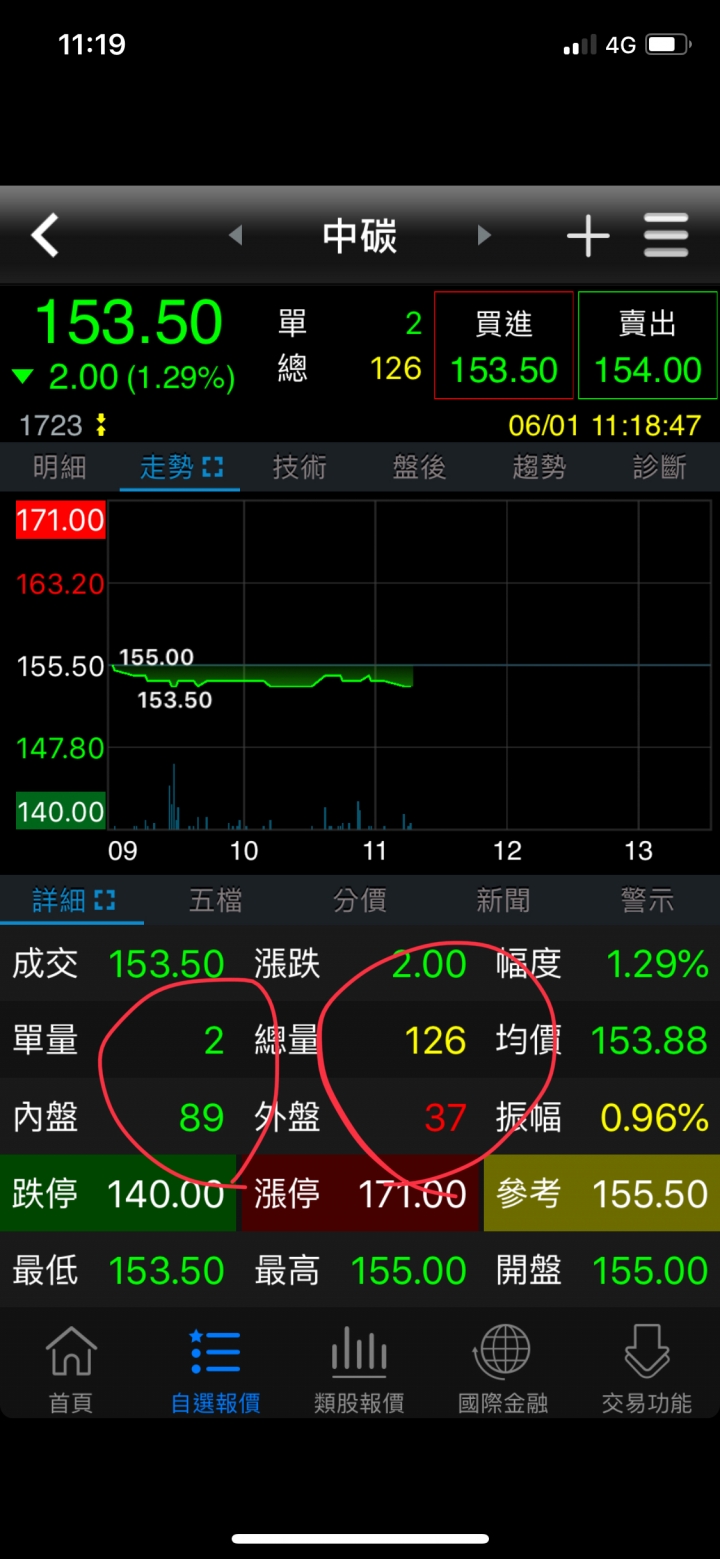
Task: Tap the 賣出 sell button
Action: [648, 346]
